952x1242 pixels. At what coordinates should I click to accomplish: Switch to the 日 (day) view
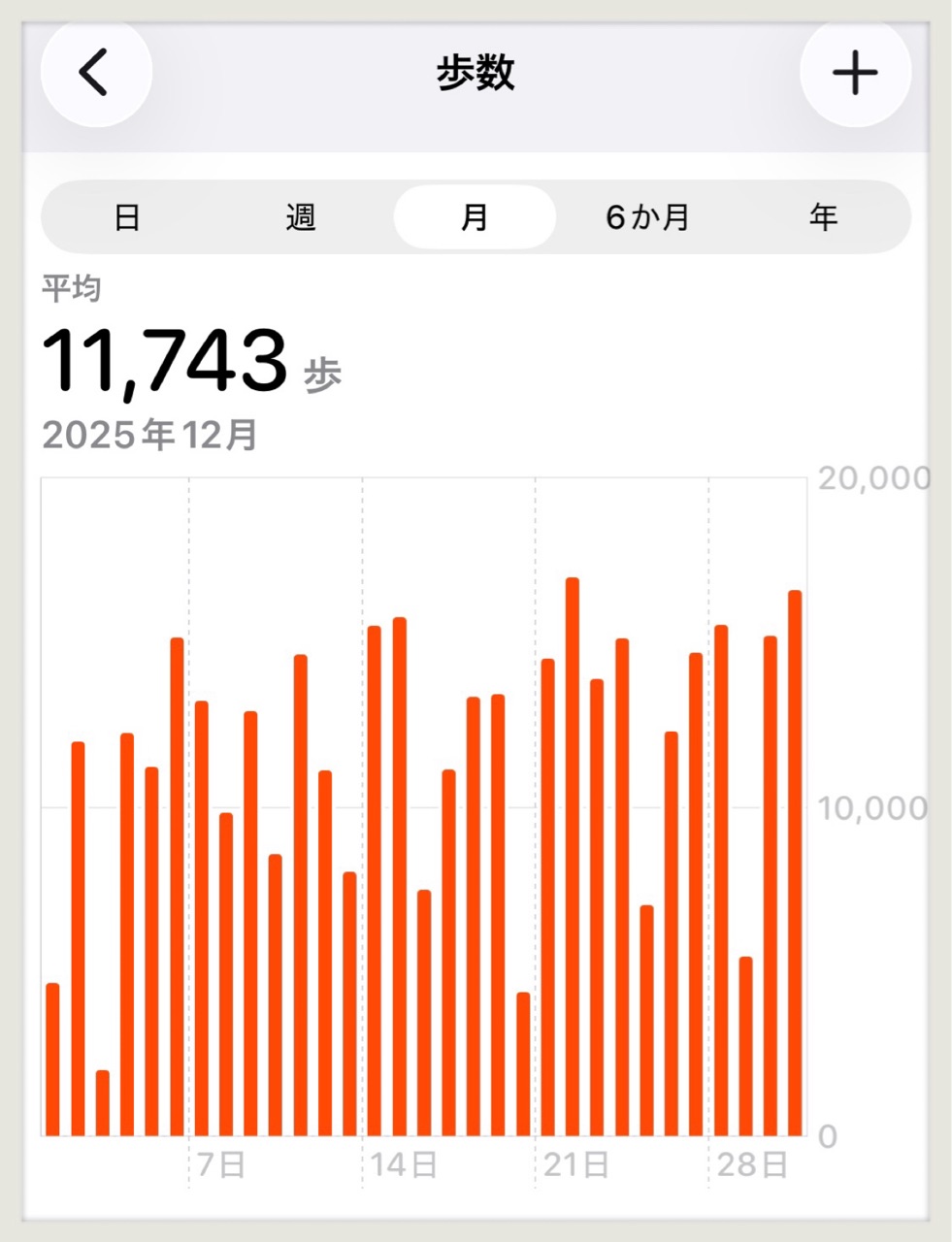pyautogui.click(x=127, y=217)
